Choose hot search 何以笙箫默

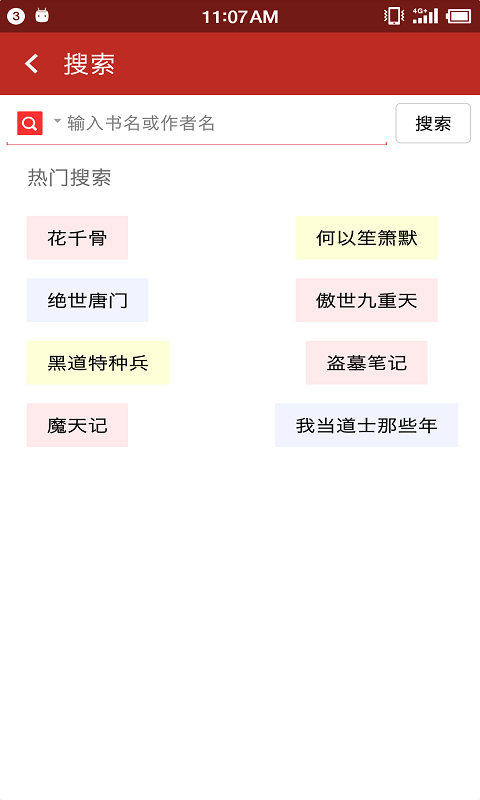(x=366, y=238)
